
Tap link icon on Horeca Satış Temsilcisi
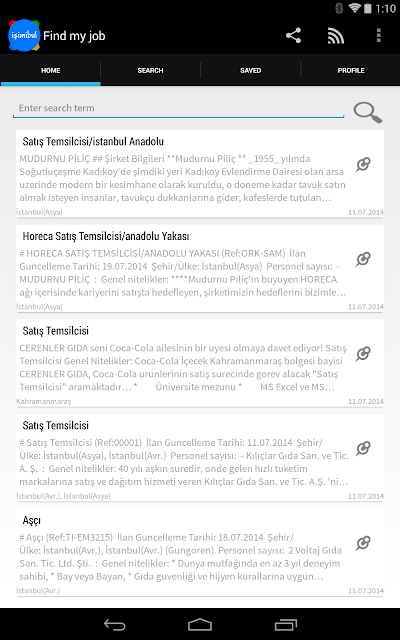pyautogui.click(x=363, y=259)
